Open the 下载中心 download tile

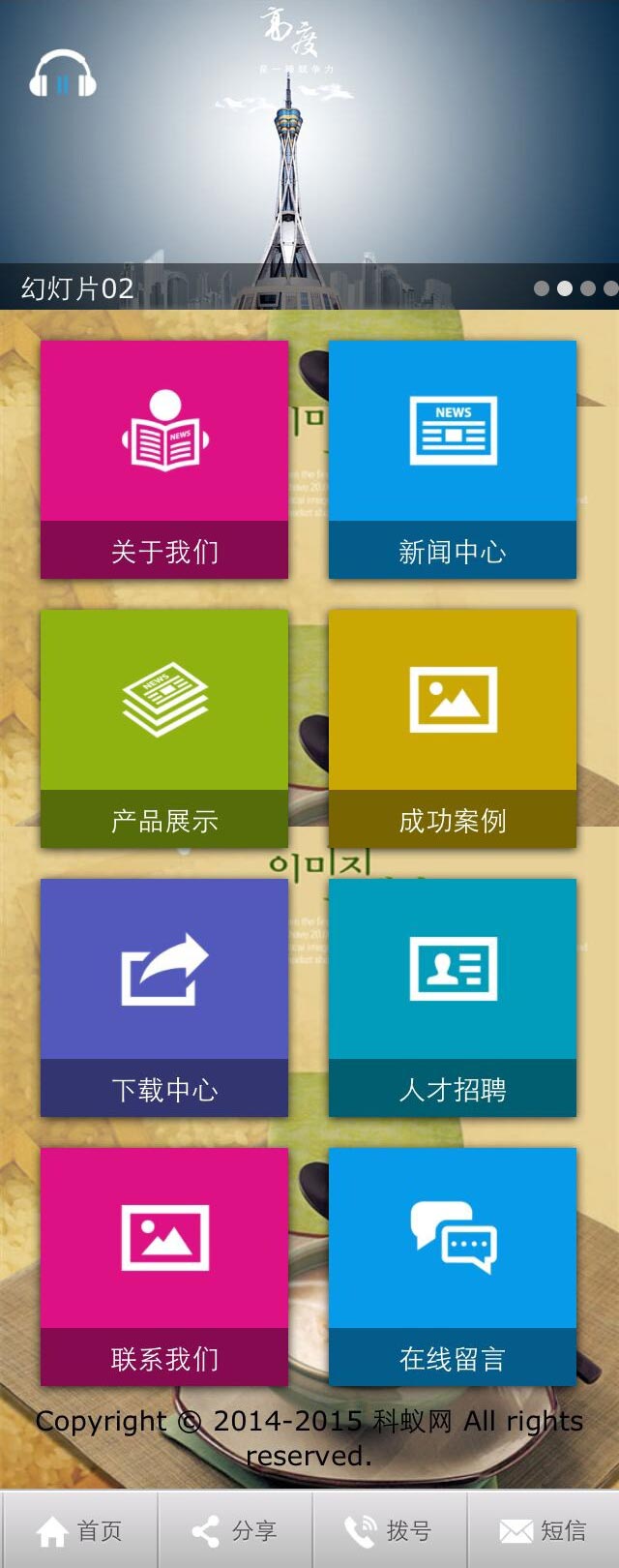[164, 998]
